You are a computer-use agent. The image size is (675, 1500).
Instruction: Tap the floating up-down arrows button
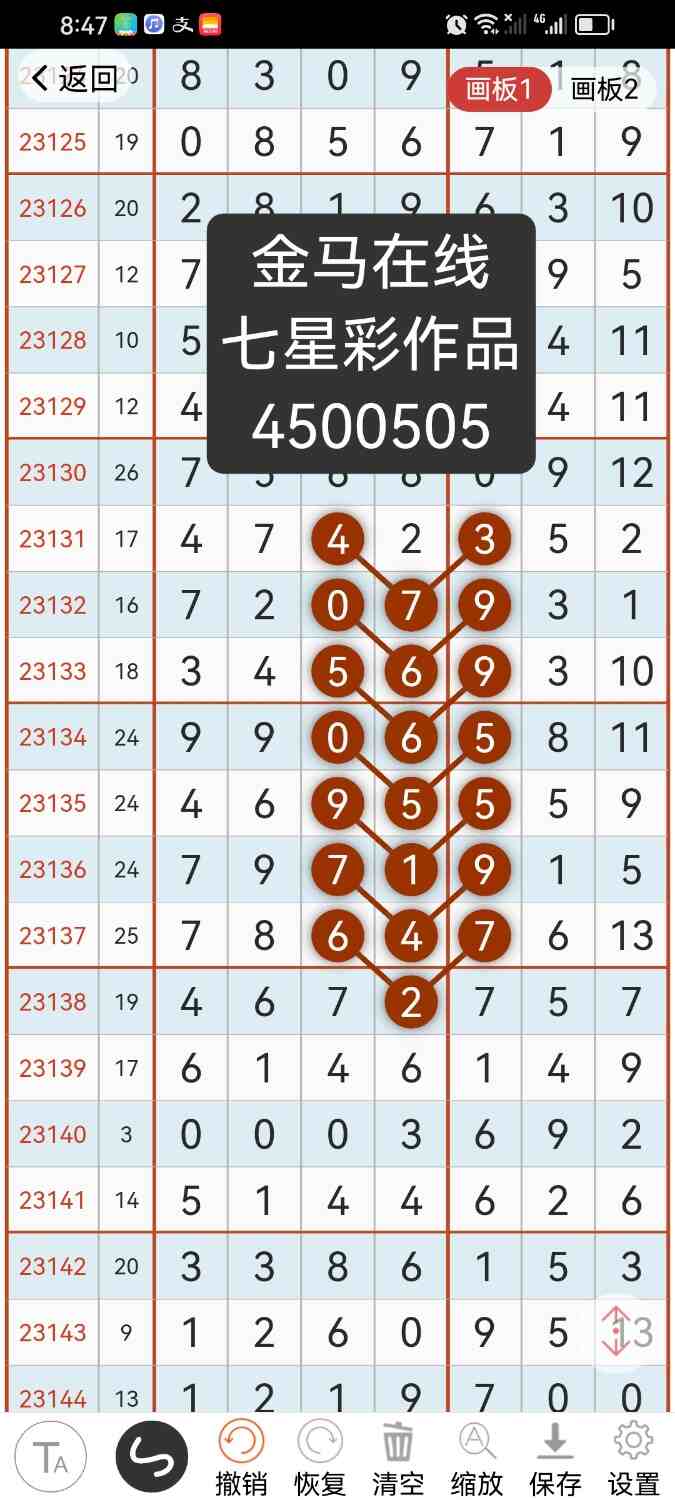[x=616, y=1331]
